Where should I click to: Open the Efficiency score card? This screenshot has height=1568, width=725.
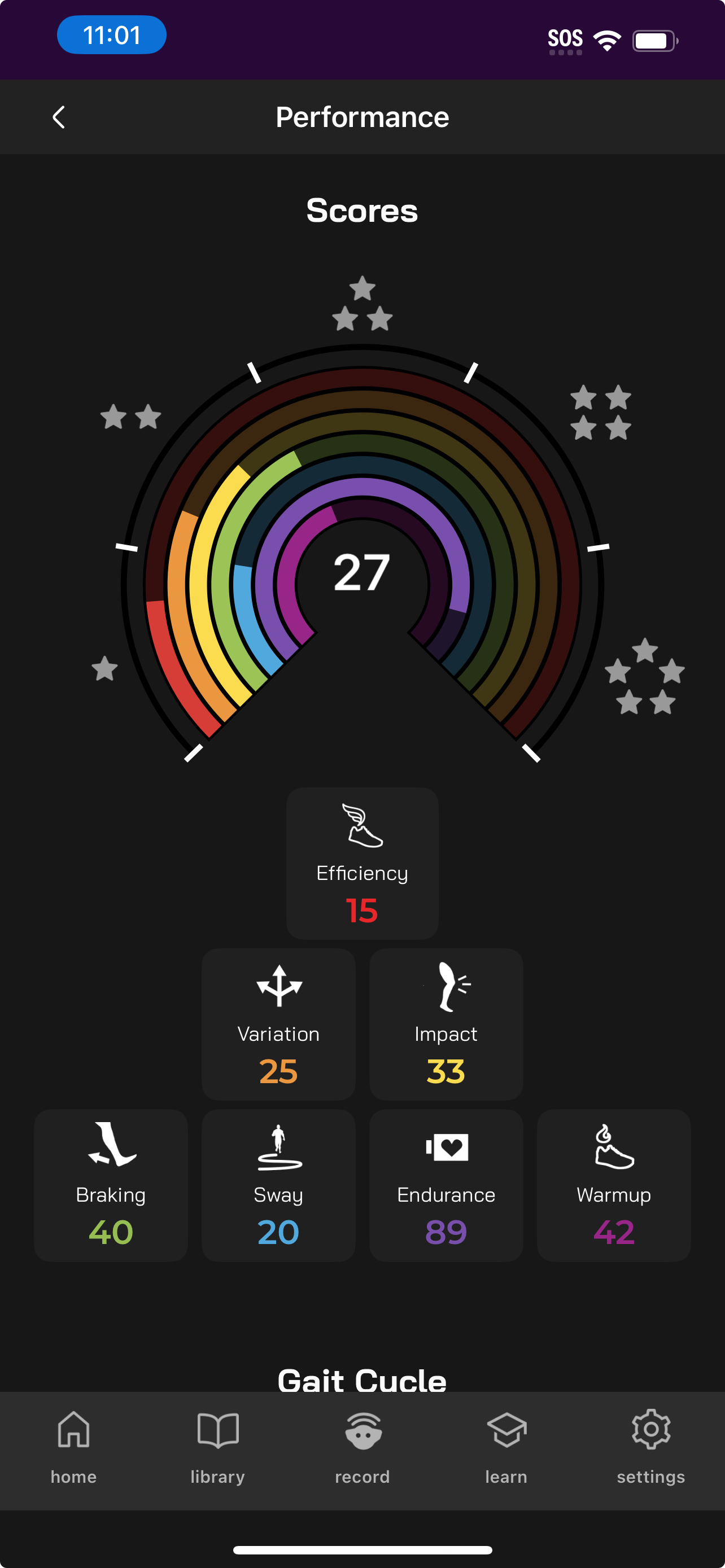coord(362,862)
